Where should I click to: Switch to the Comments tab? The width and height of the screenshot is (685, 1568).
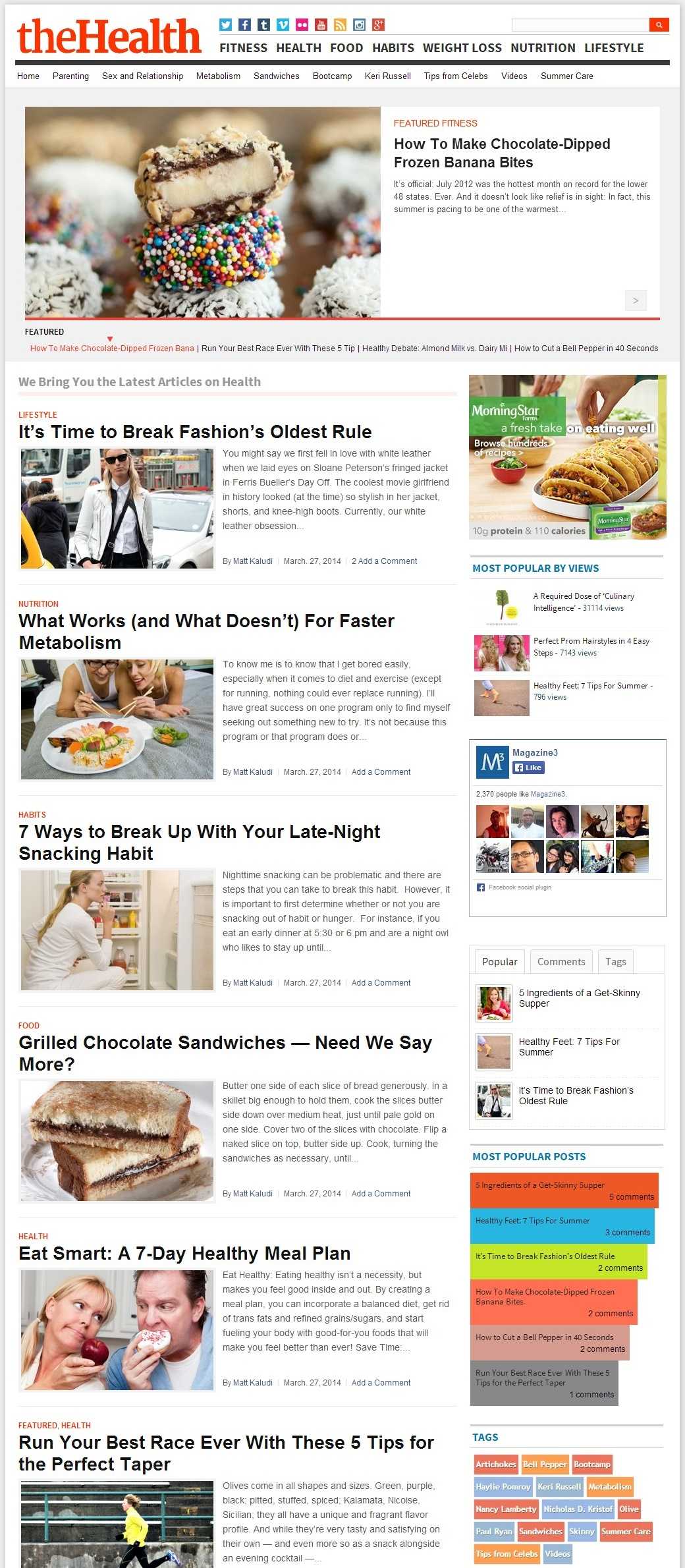coord(561,962)
